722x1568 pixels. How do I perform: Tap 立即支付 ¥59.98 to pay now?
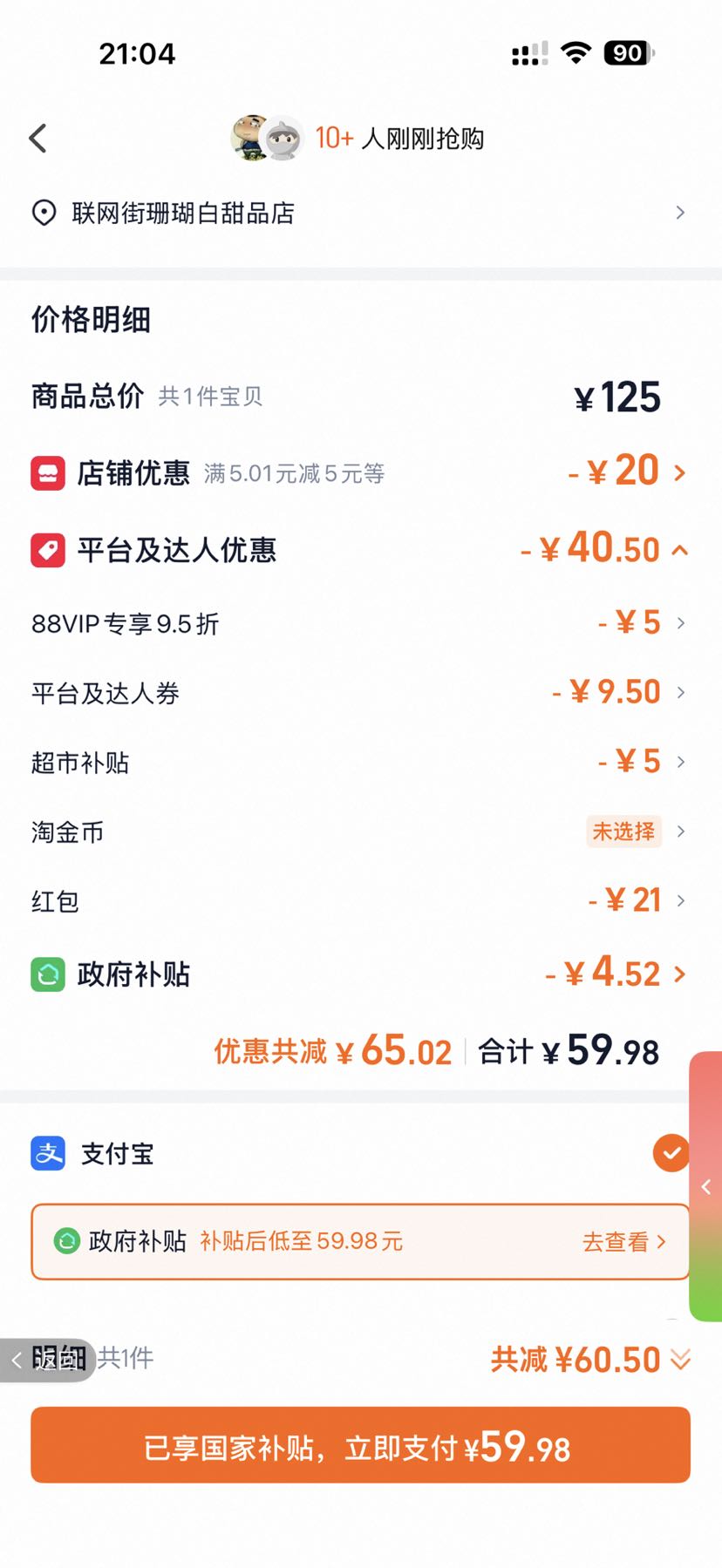pos(360,1444)
